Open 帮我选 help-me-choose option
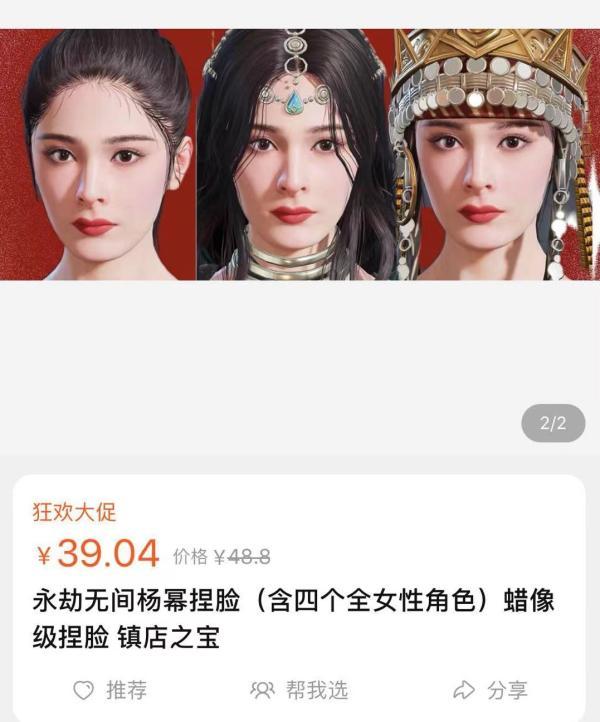The image size is (600, 722). click(299, 690)
